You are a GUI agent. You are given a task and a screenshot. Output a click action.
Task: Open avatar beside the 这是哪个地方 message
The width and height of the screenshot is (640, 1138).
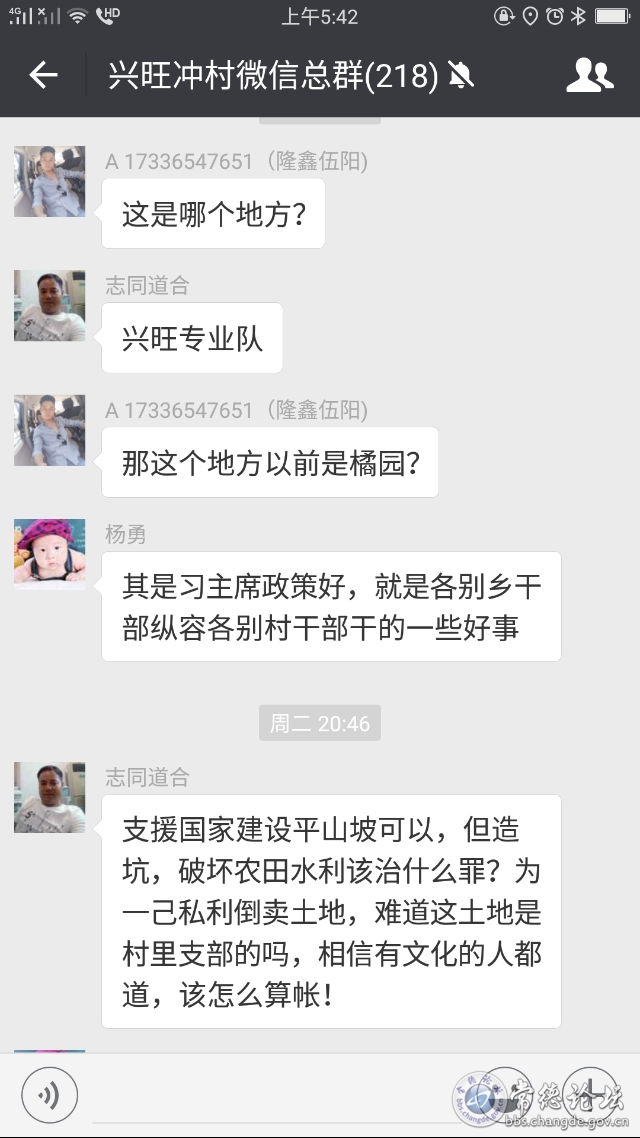coord(49,181)
